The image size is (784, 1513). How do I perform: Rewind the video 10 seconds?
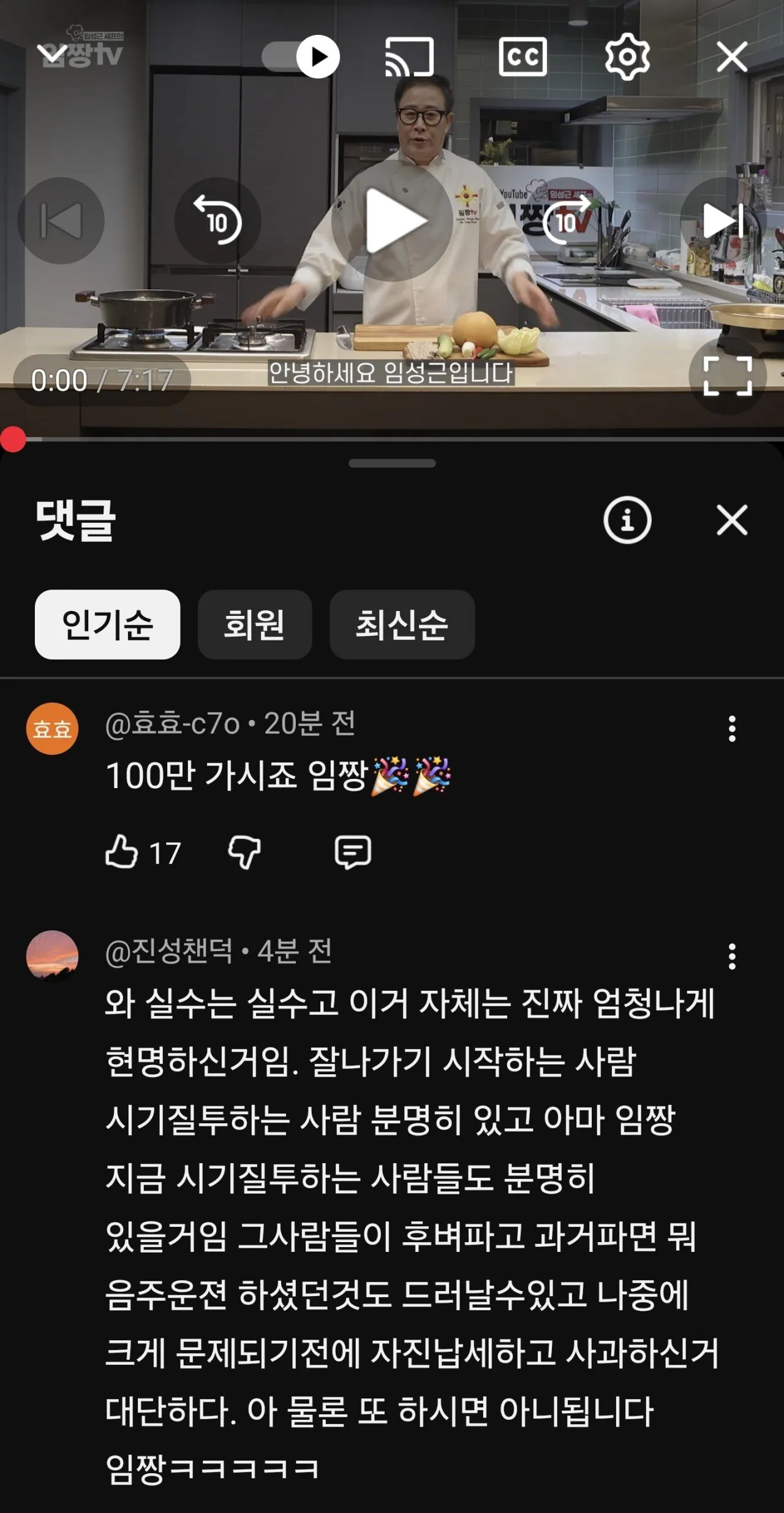point(217,221)
